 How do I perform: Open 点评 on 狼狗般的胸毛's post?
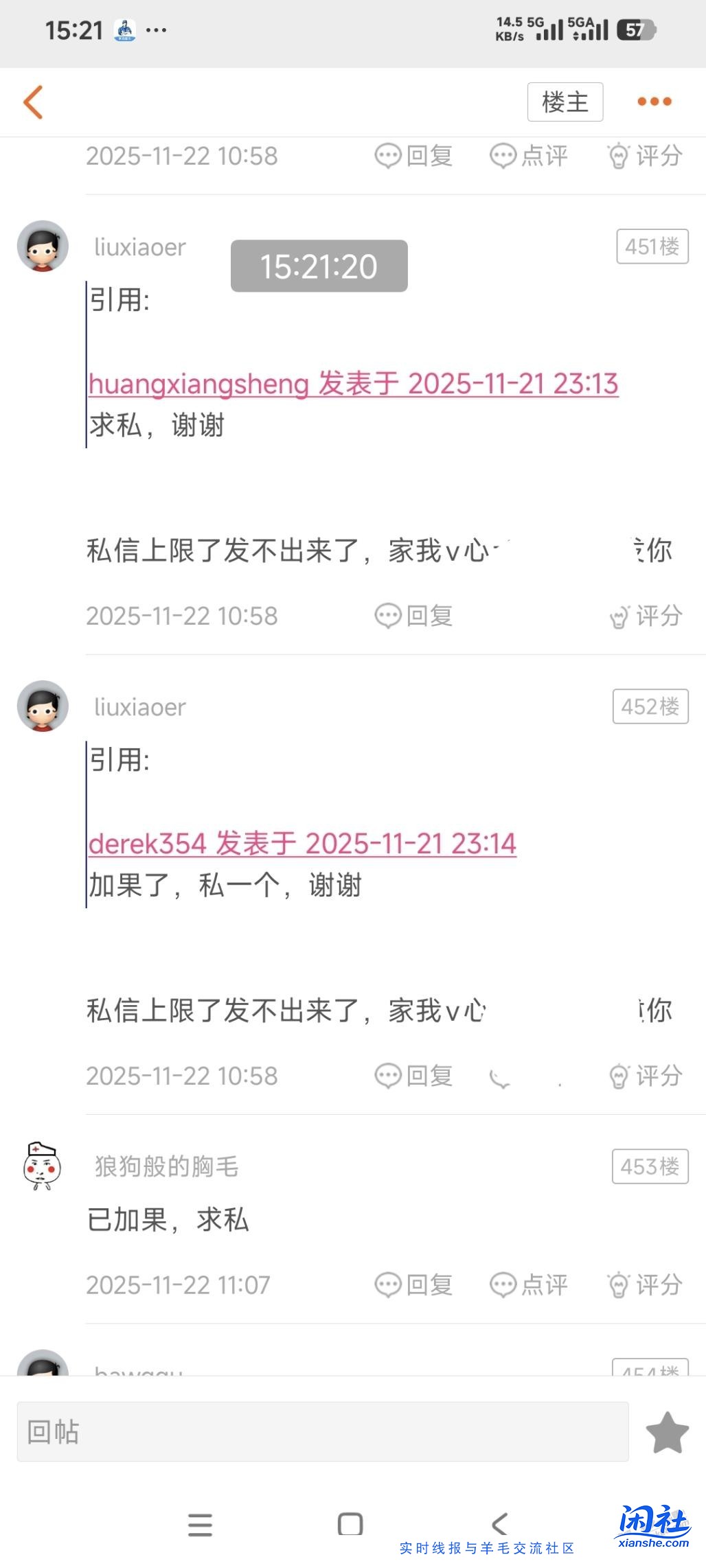coord(529,1284)
